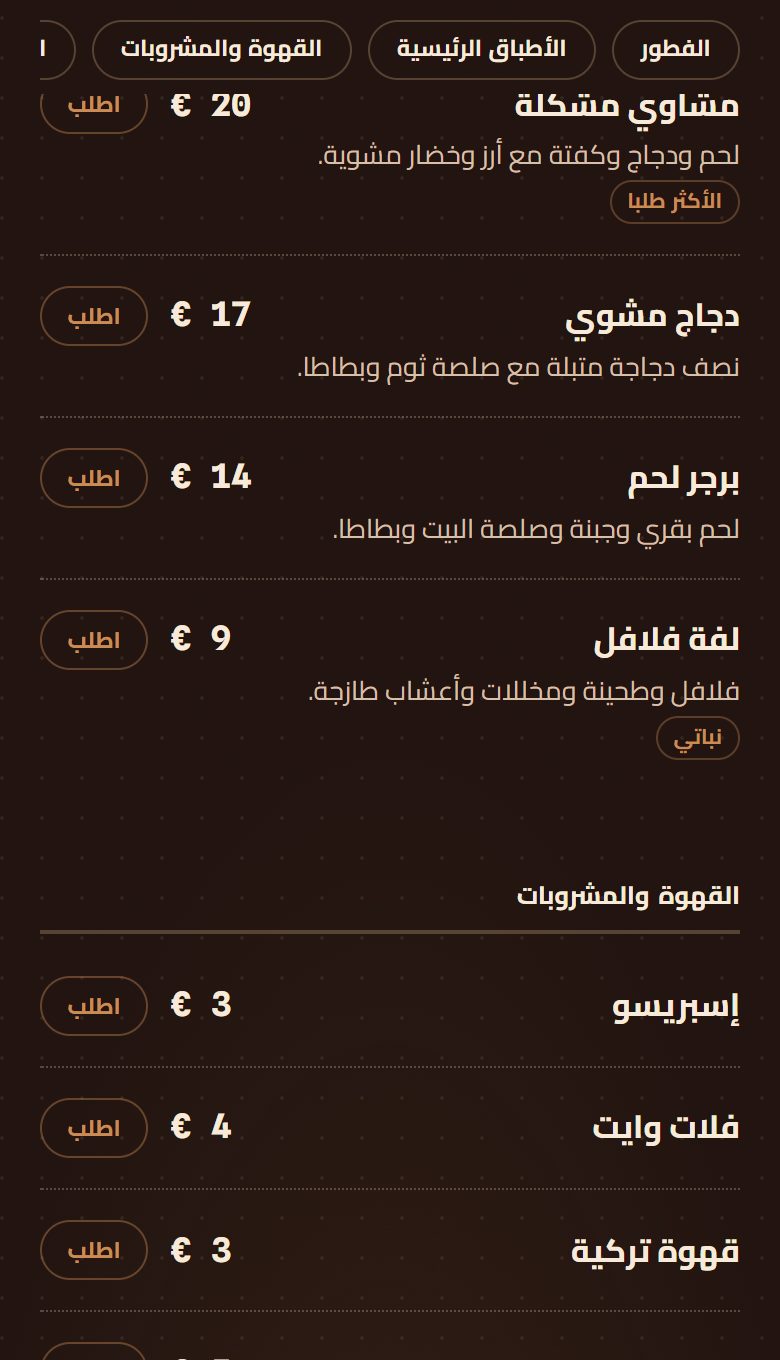Order مشاوي مشكلة with اطلب button

[x=94, y=108]
